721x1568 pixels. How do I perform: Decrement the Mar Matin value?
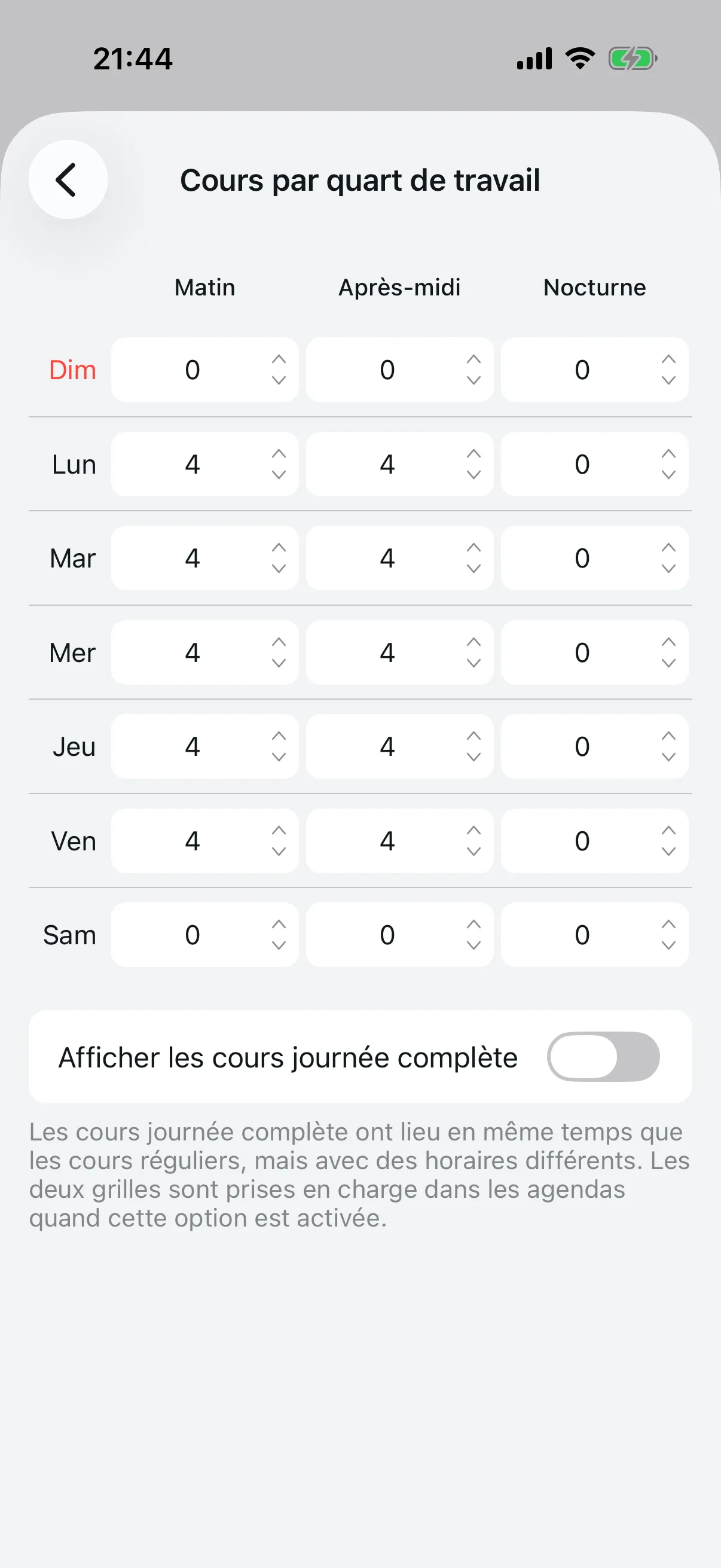coord(279,571)
